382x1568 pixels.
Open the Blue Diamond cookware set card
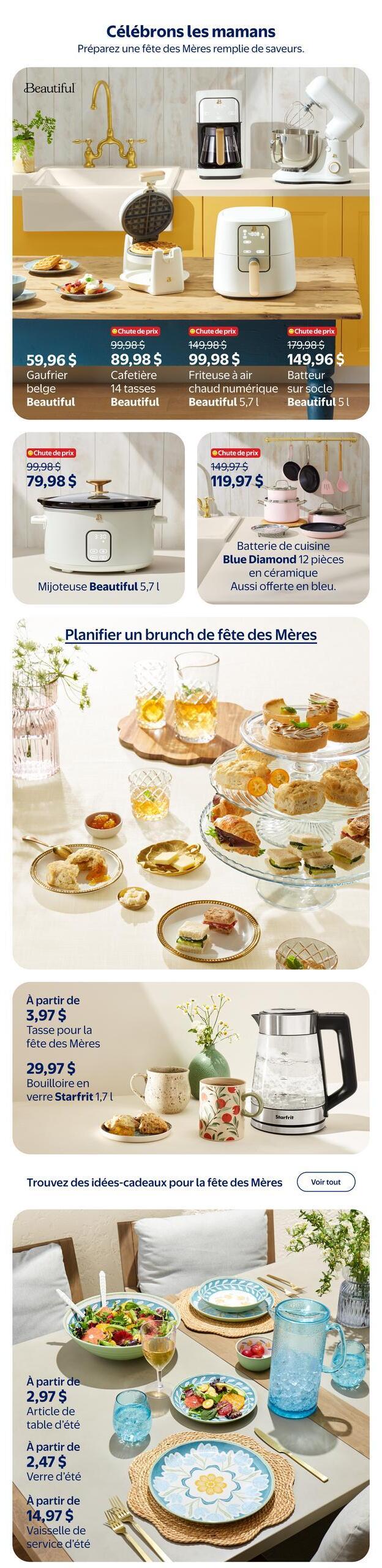pos(283,518)
